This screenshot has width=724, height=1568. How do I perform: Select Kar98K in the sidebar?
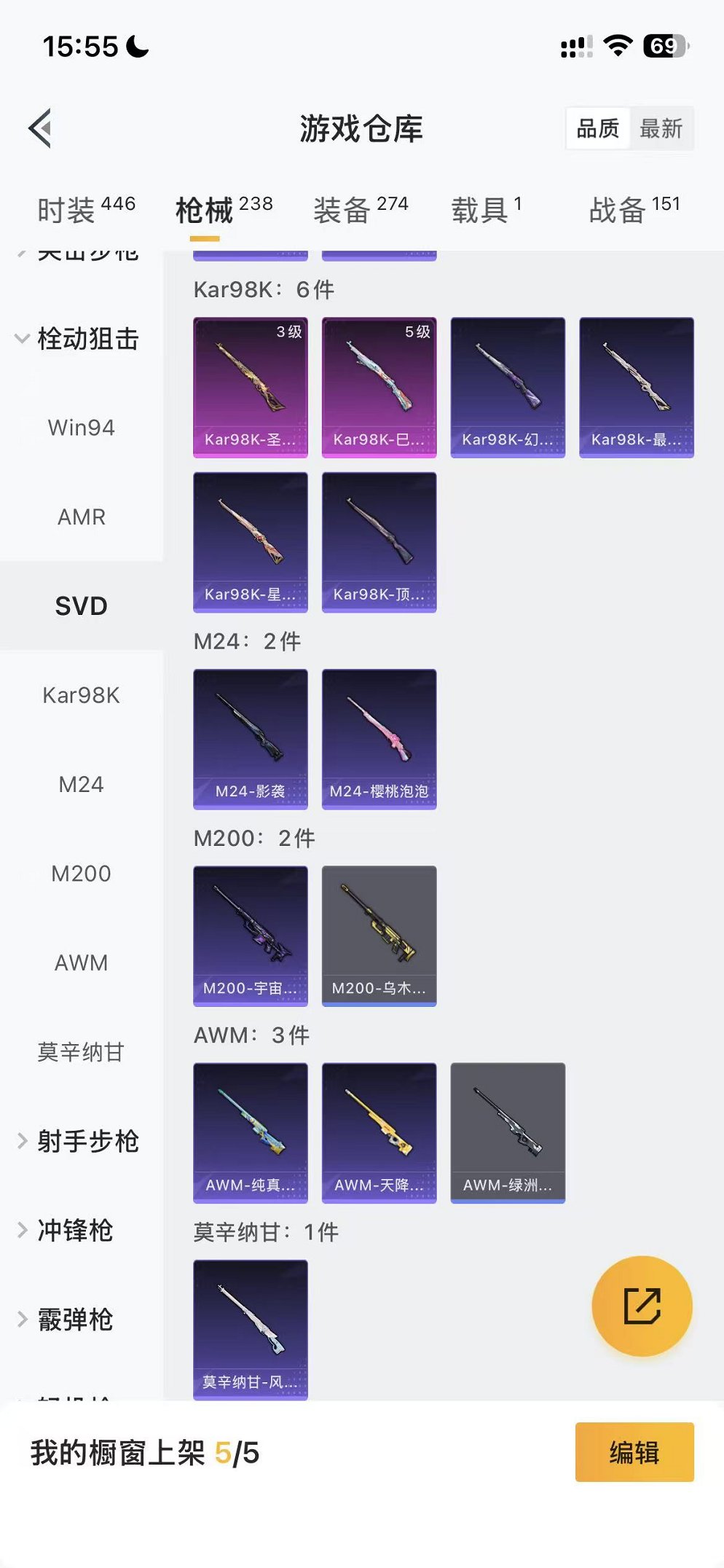click(82, 695)
